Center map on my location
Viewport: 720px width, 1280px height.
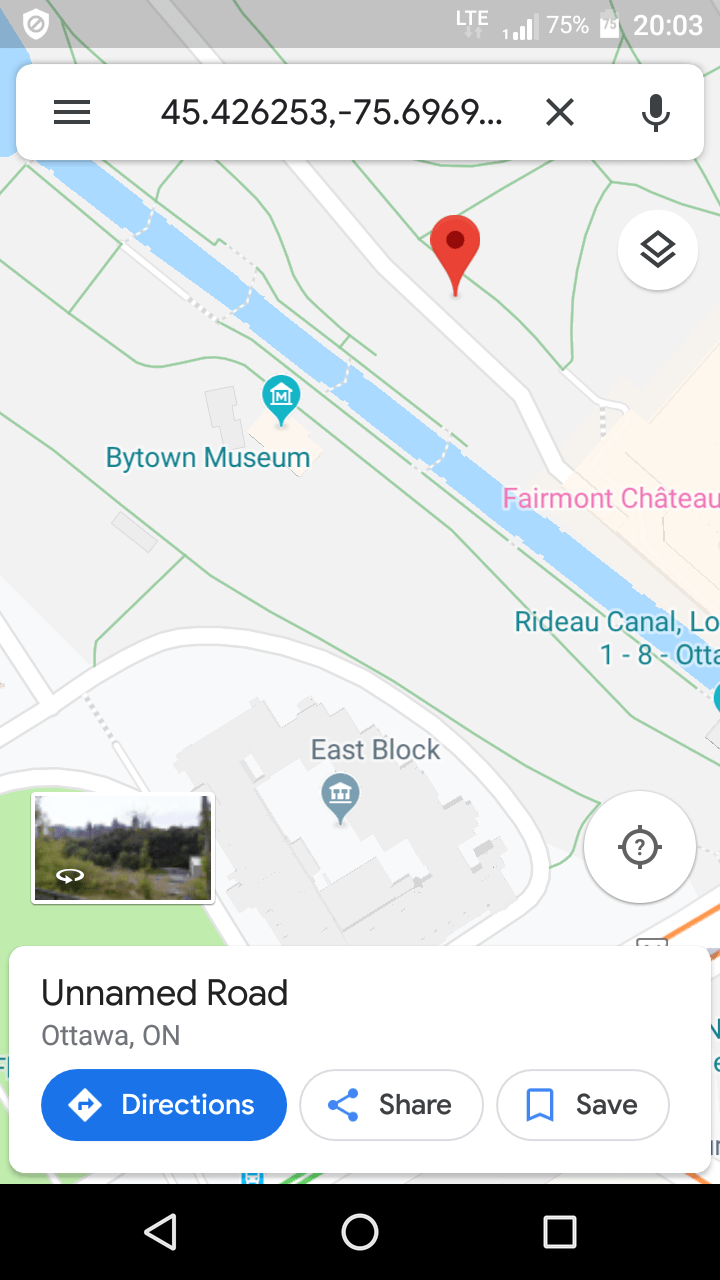640,848
